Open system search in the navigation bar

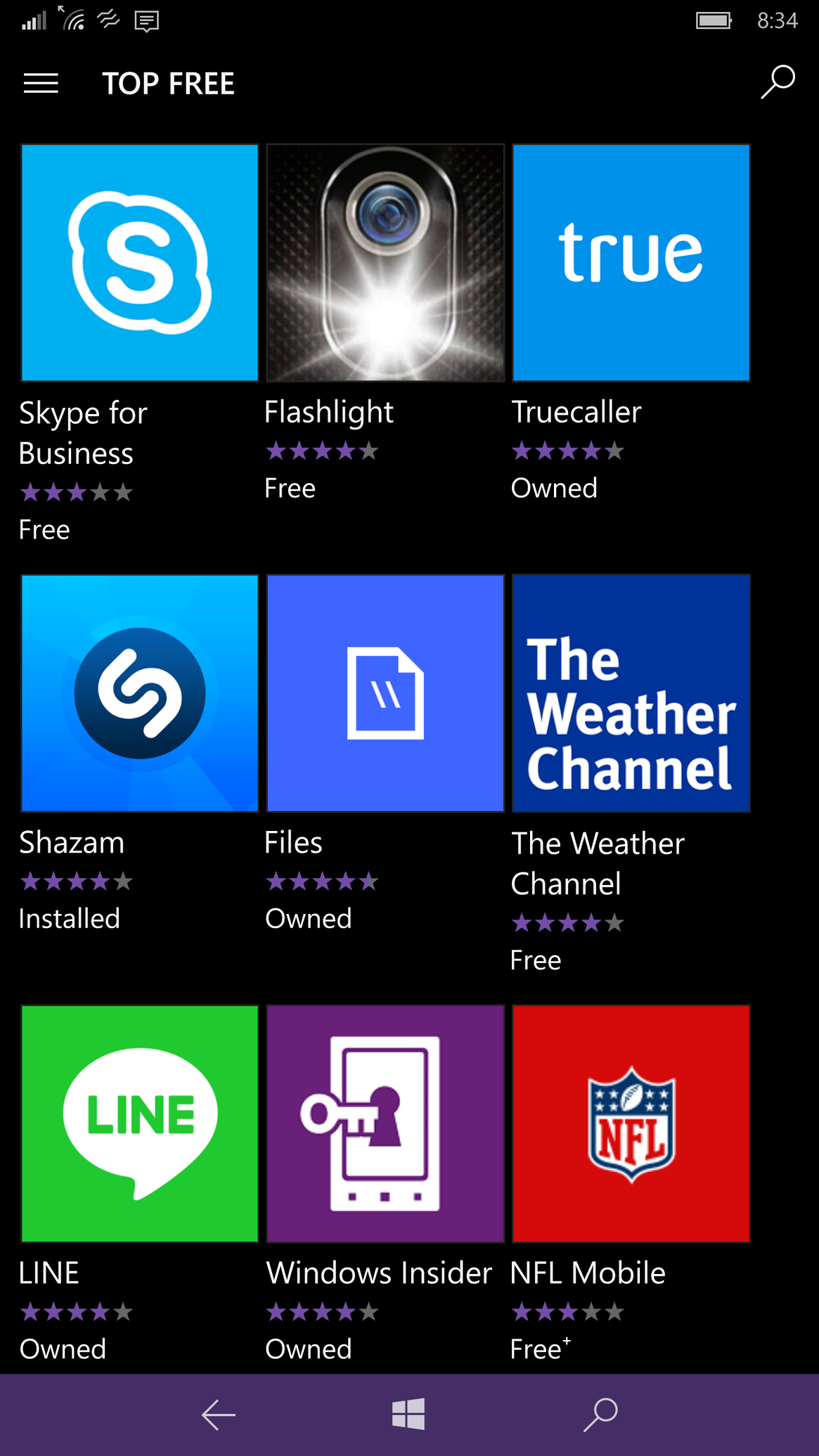coord(600,1415)
